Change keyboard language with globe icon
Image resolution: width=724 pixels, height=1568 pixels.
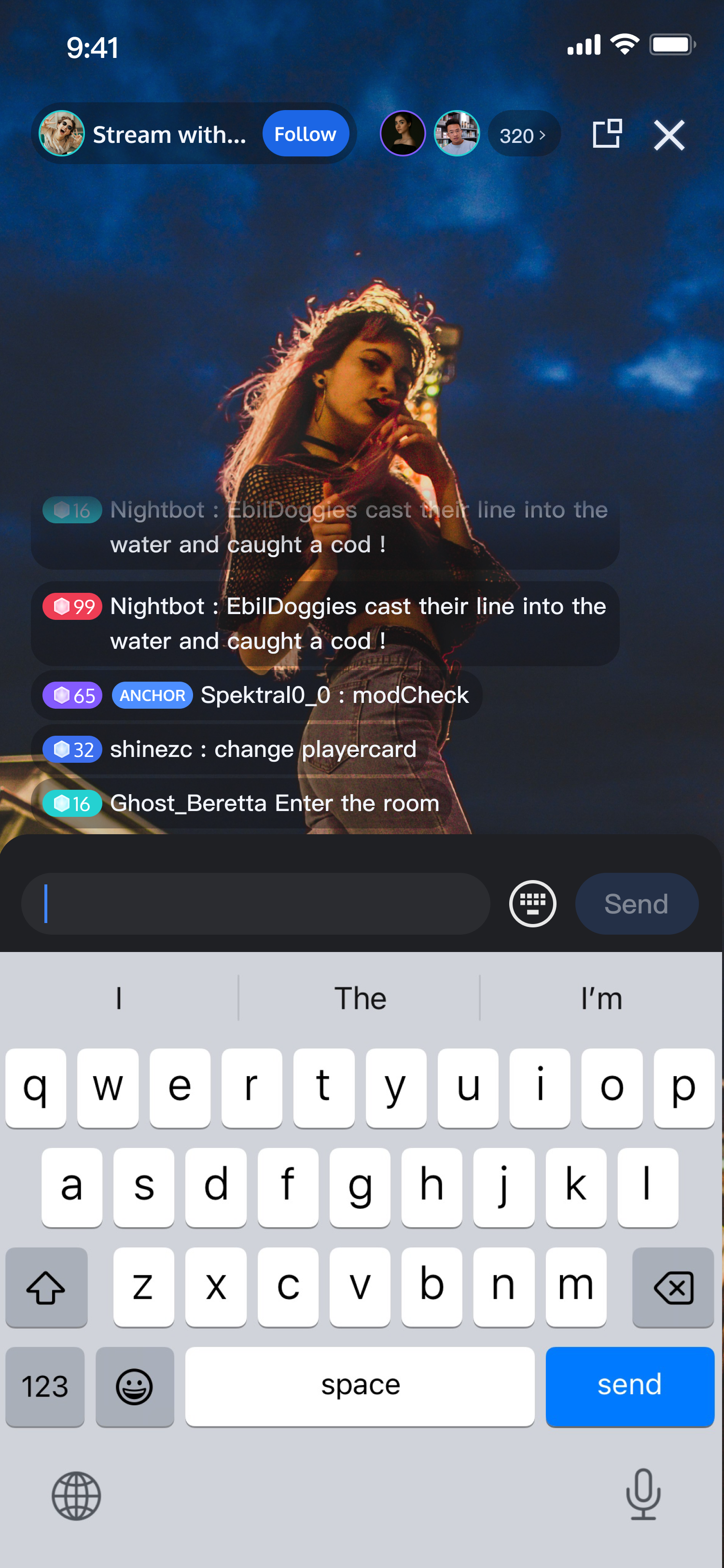click(76, 1496)
